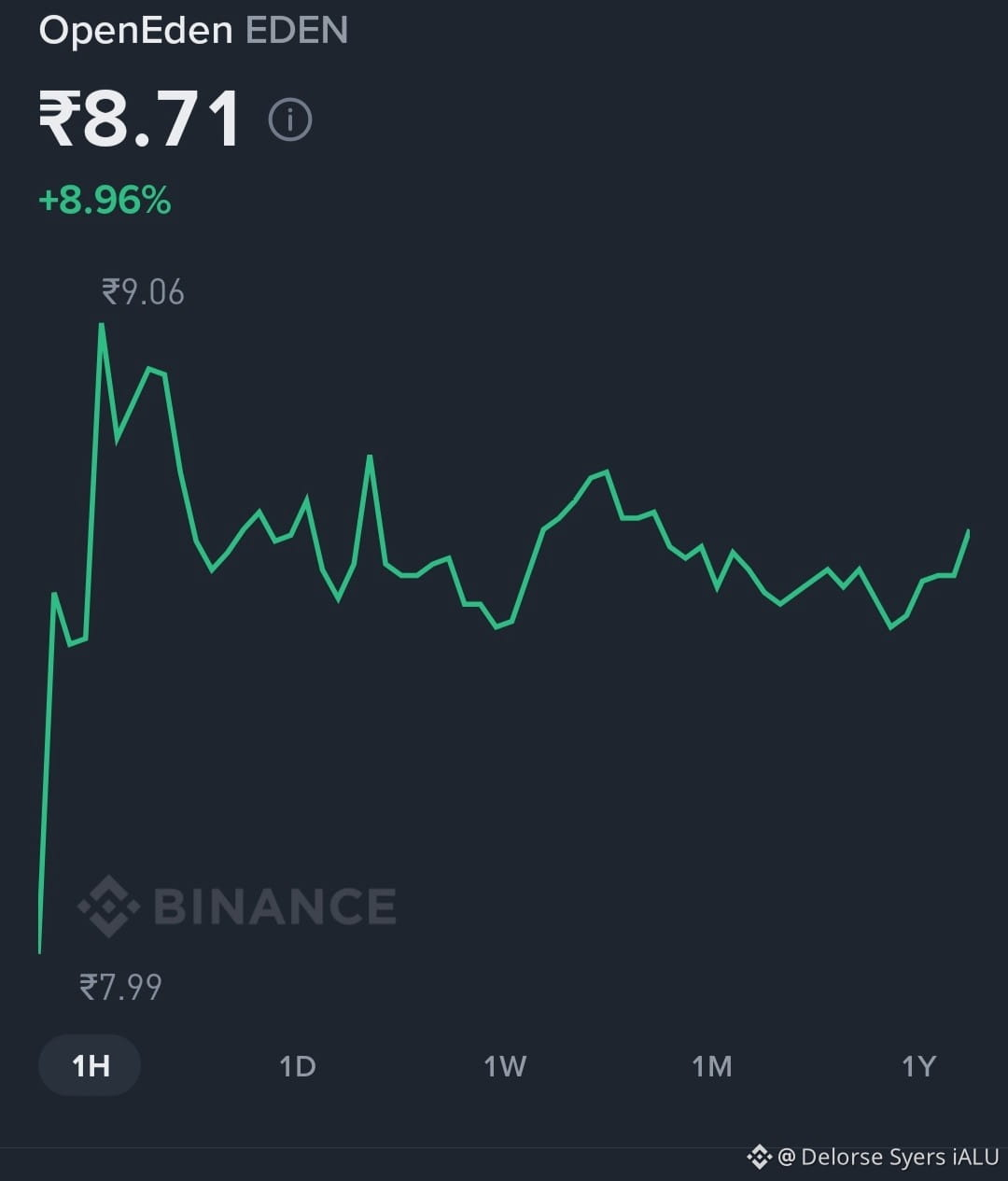Switch chart to 1D range

click(x=298, y=1065)
